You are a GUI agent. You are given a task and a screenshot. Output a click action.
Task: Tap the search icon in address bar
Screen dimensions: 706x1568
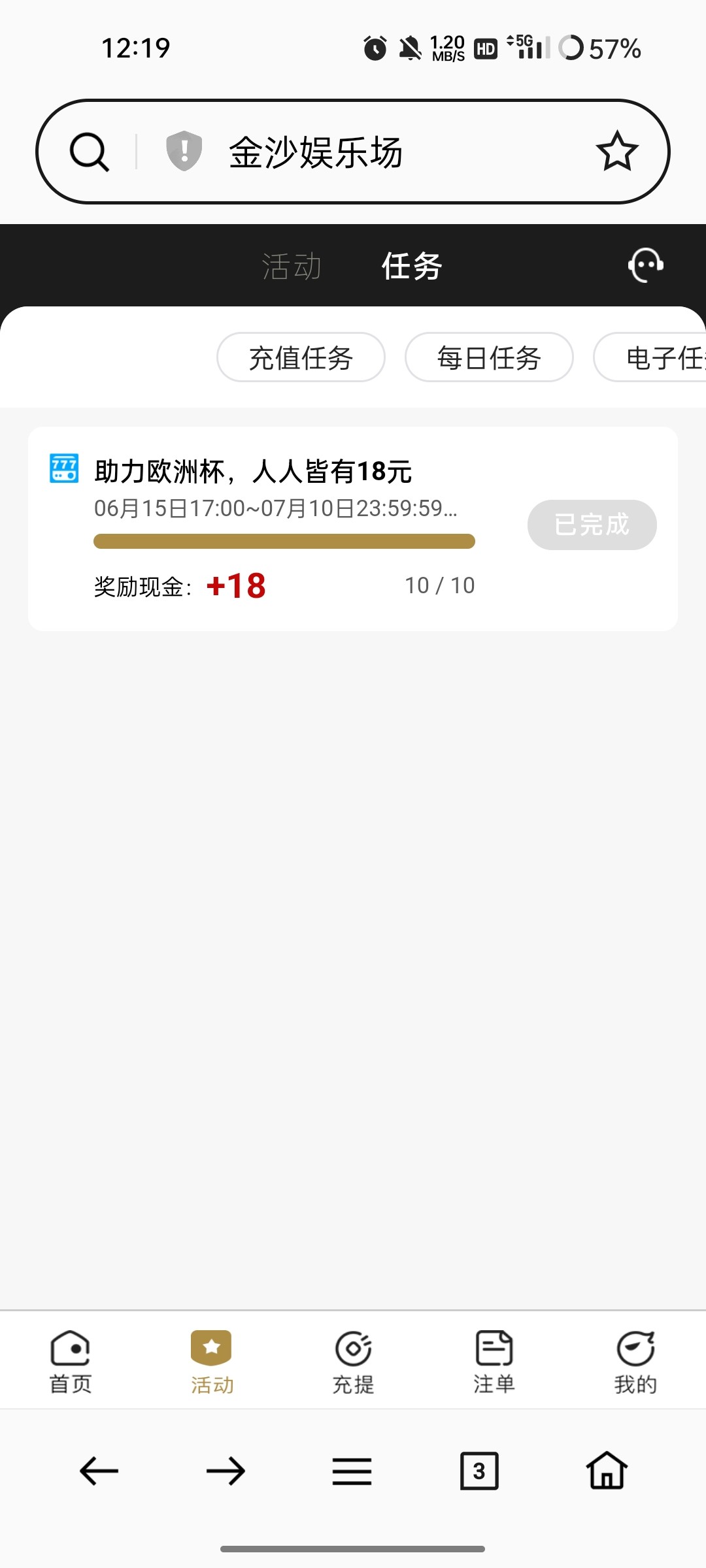coord(89,152)
